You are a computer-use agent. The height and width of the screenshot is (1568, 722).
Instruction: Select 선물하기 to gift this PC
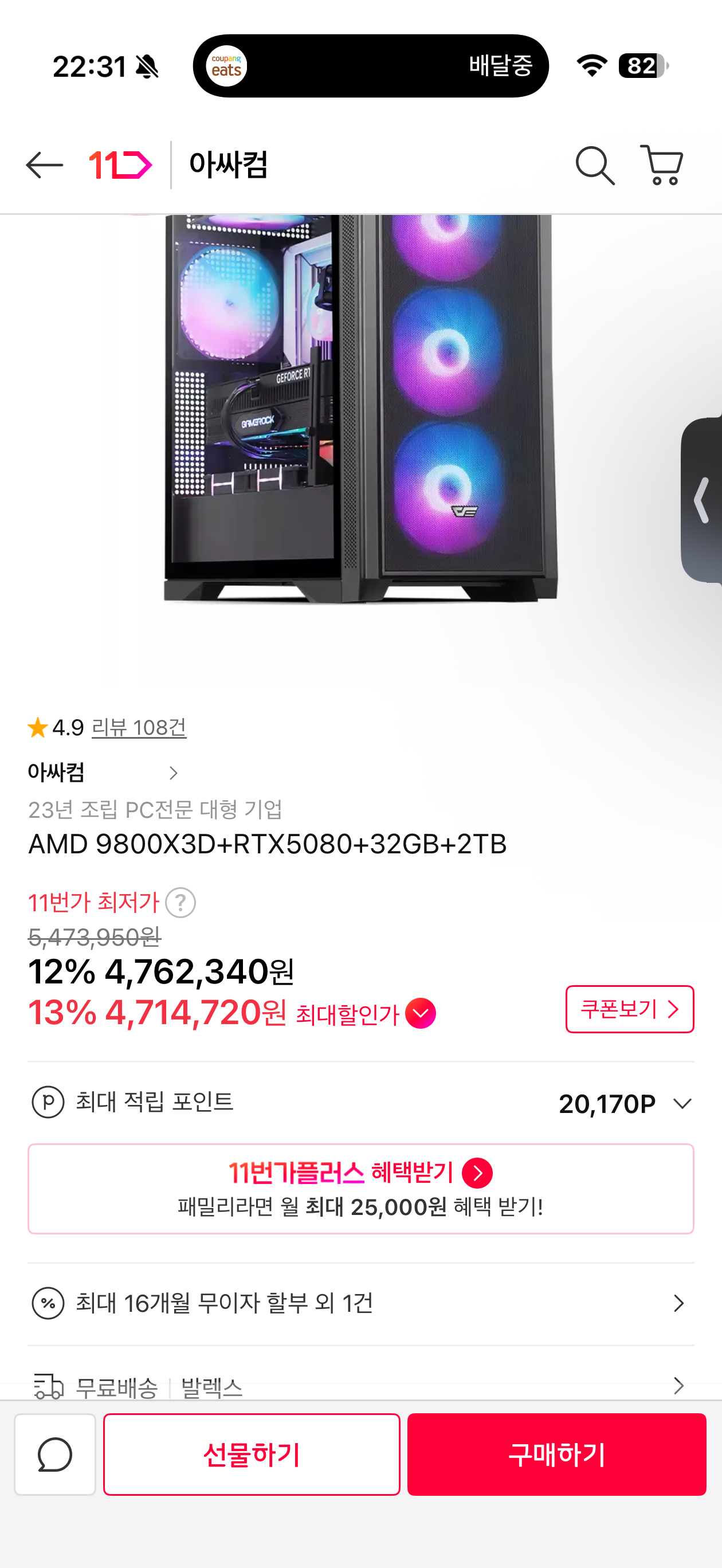click(x=252, y=1454)
